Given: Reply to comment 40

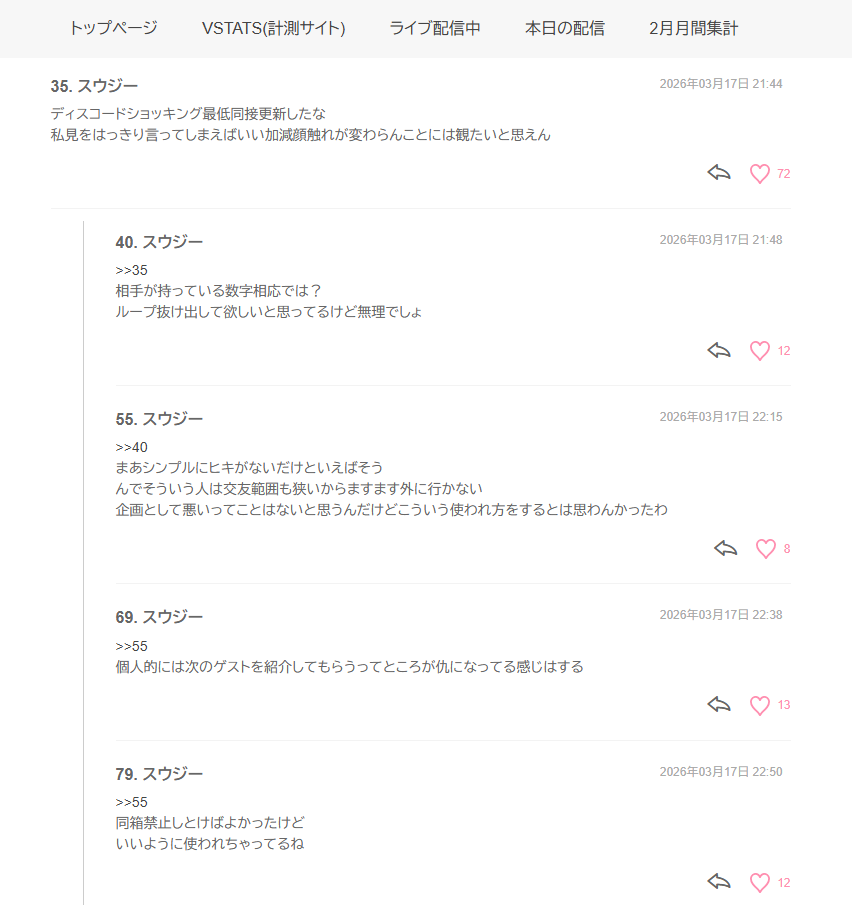Looking at the screenshot, I should [719, 350].
